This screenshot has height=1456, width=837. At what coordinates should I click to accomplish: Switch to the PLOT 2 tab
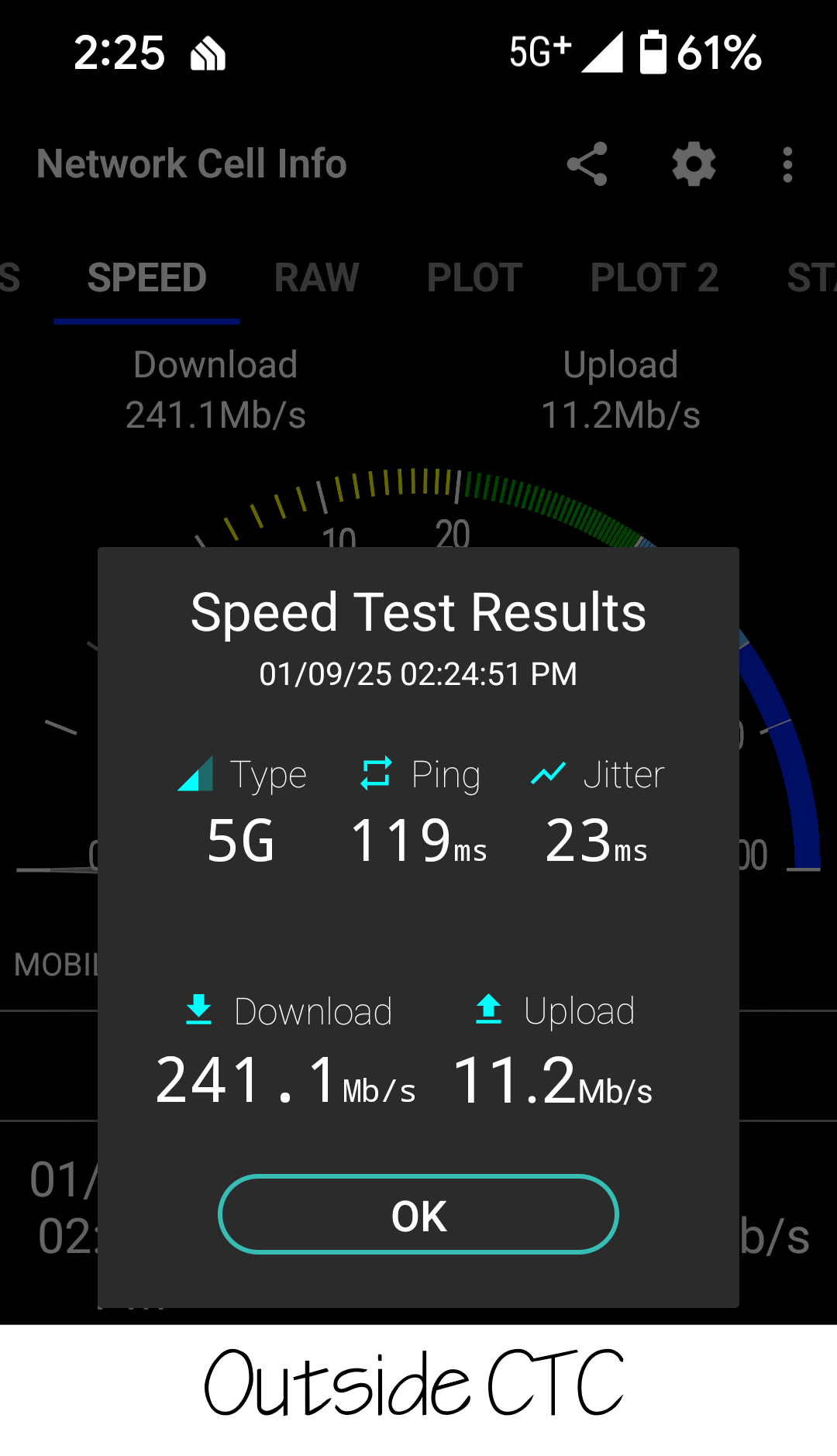pos(654,278)
